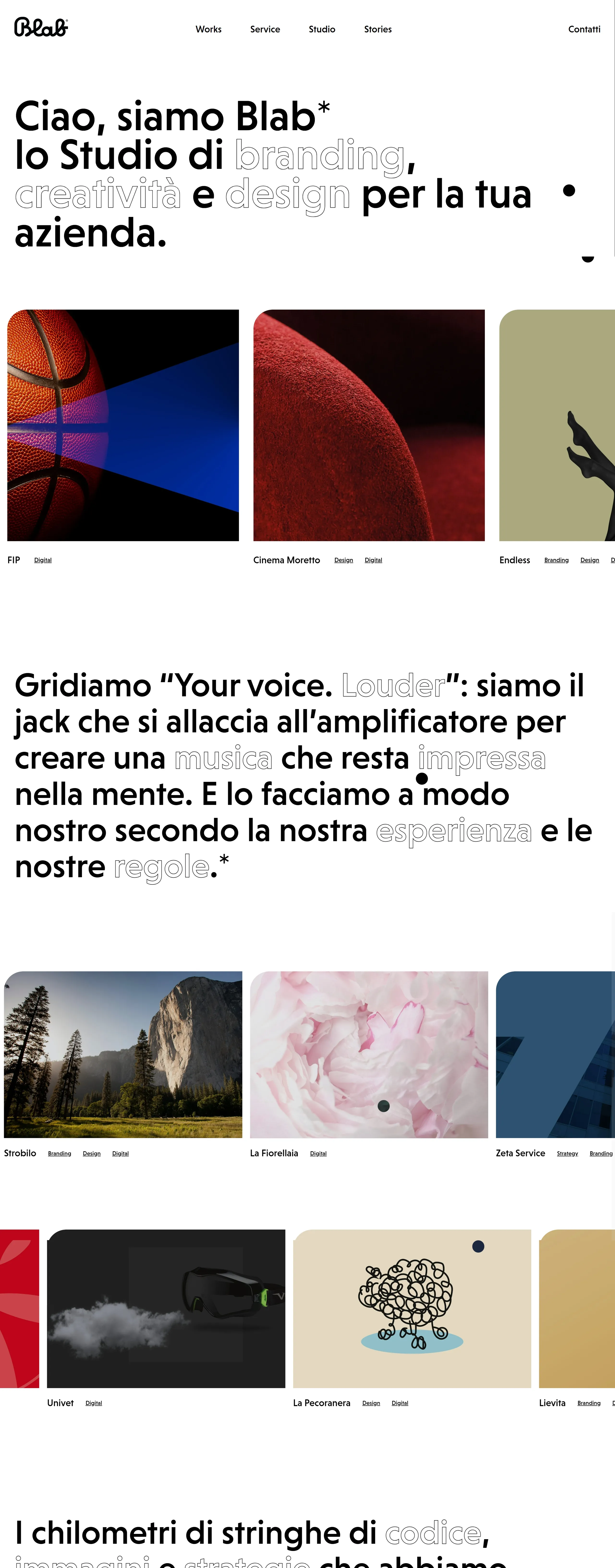Open the FIP basketball project
This screenshot has height=1568, width=615.
point(123,425)
